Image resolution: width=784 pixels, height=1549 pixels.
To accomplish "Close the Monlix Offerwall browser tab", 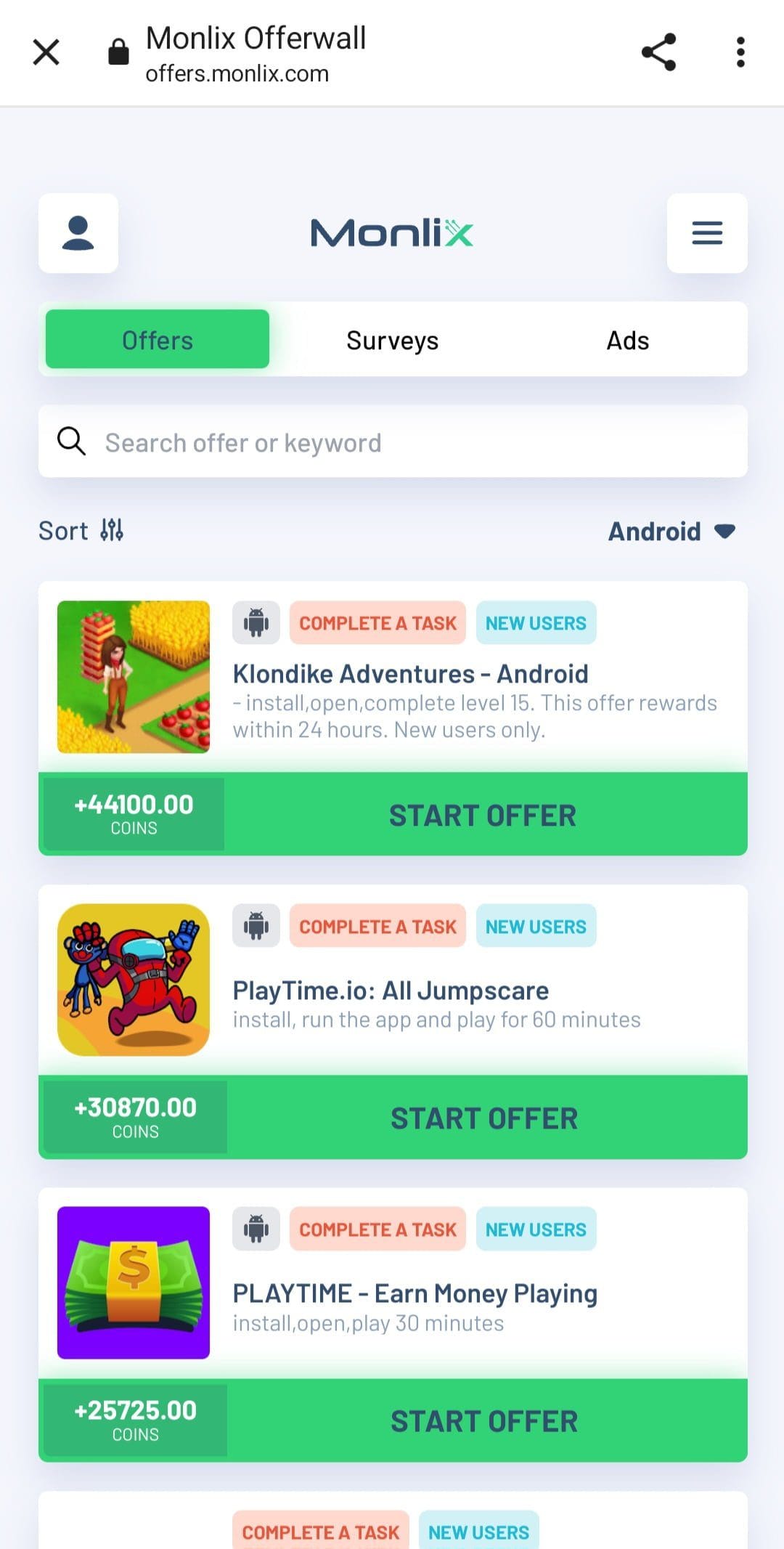I will [46, 52].
